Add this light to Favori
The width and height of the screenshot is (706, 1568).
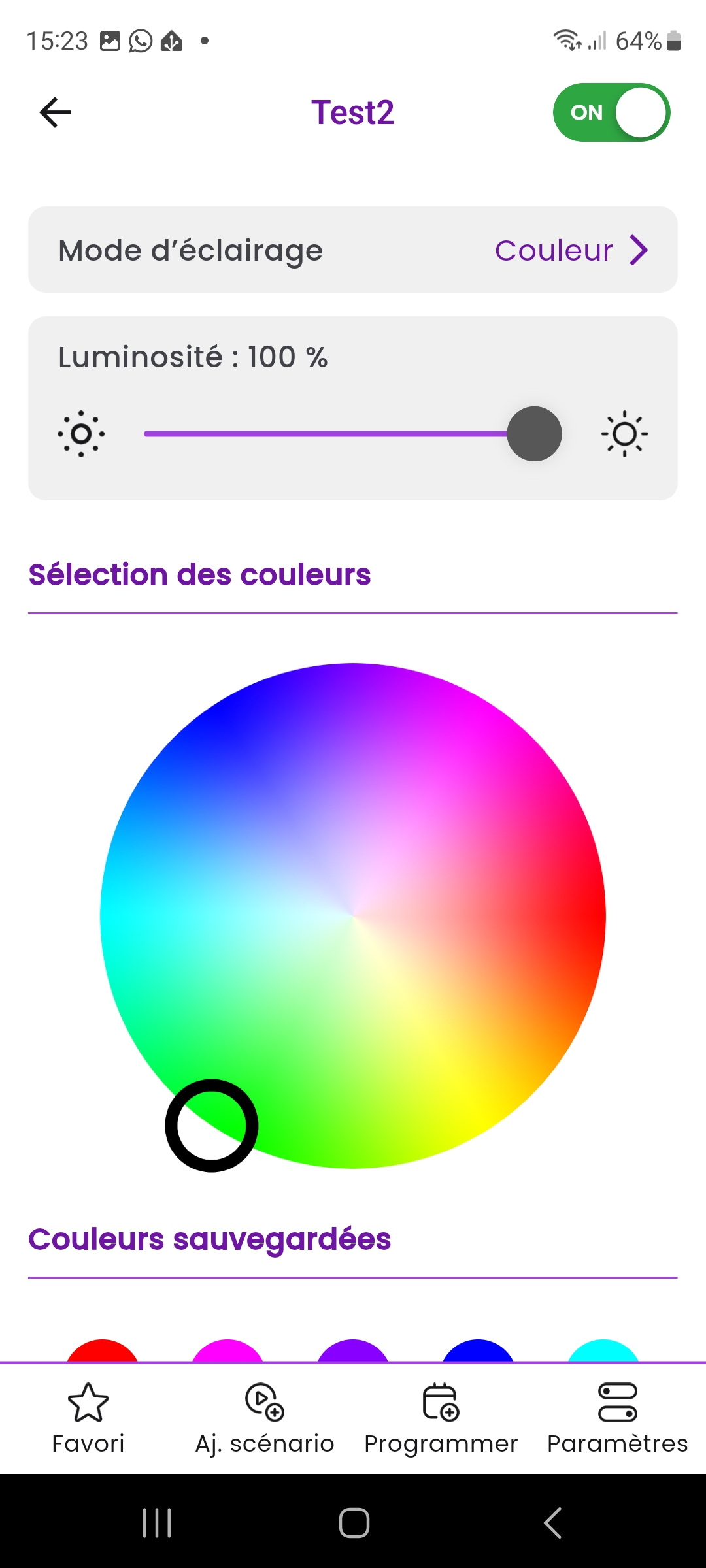point(88,1416)
